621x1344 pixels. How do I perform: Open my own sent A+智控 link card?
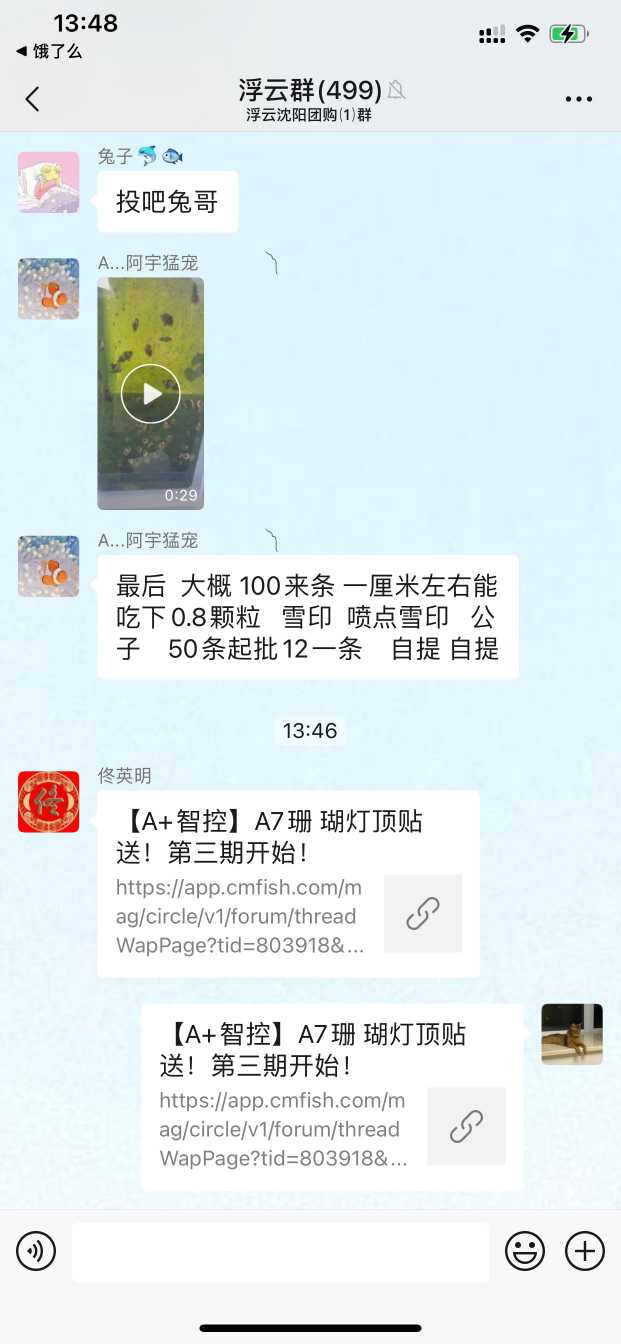pyautogui.click(x=331, y=1096)
